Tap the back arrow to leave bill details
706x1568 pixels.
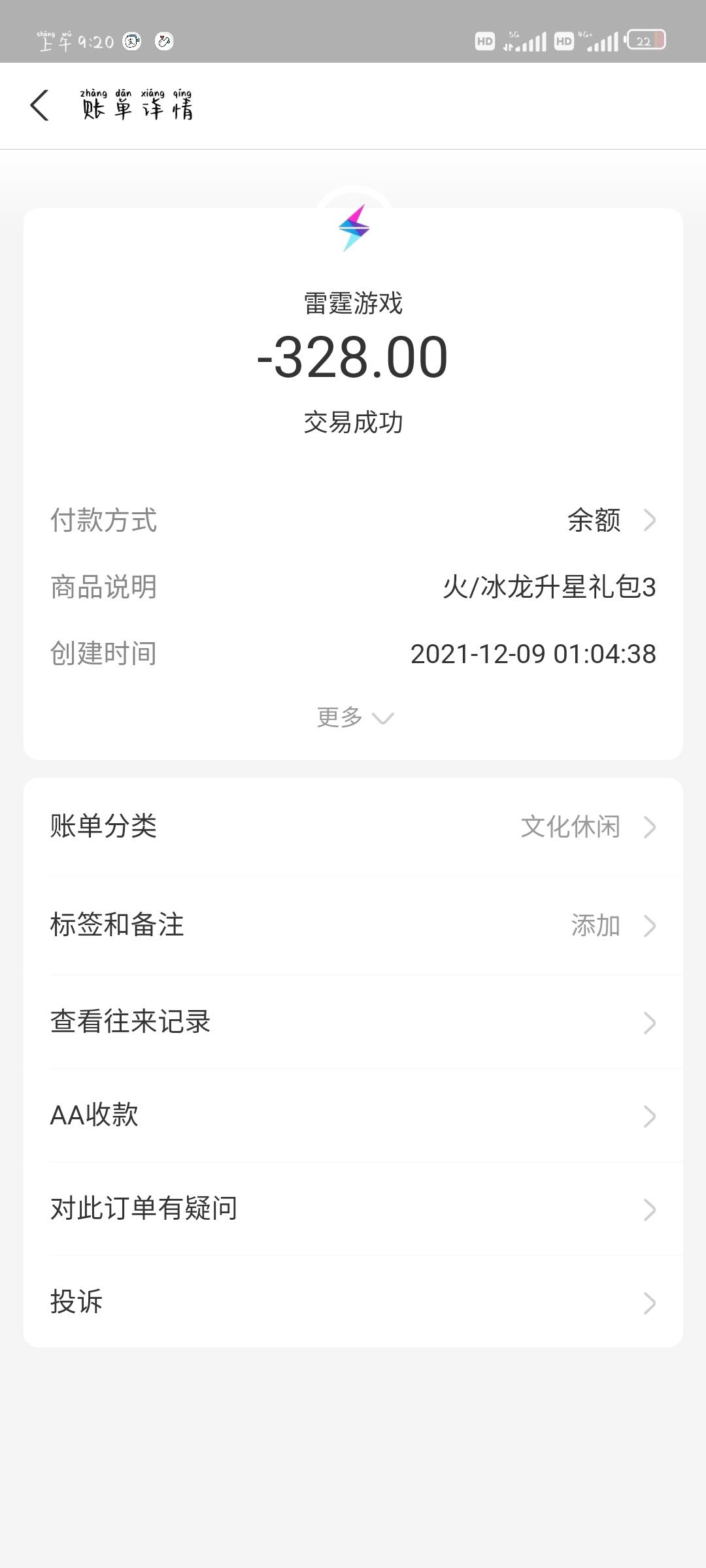[x=39, y=106]
